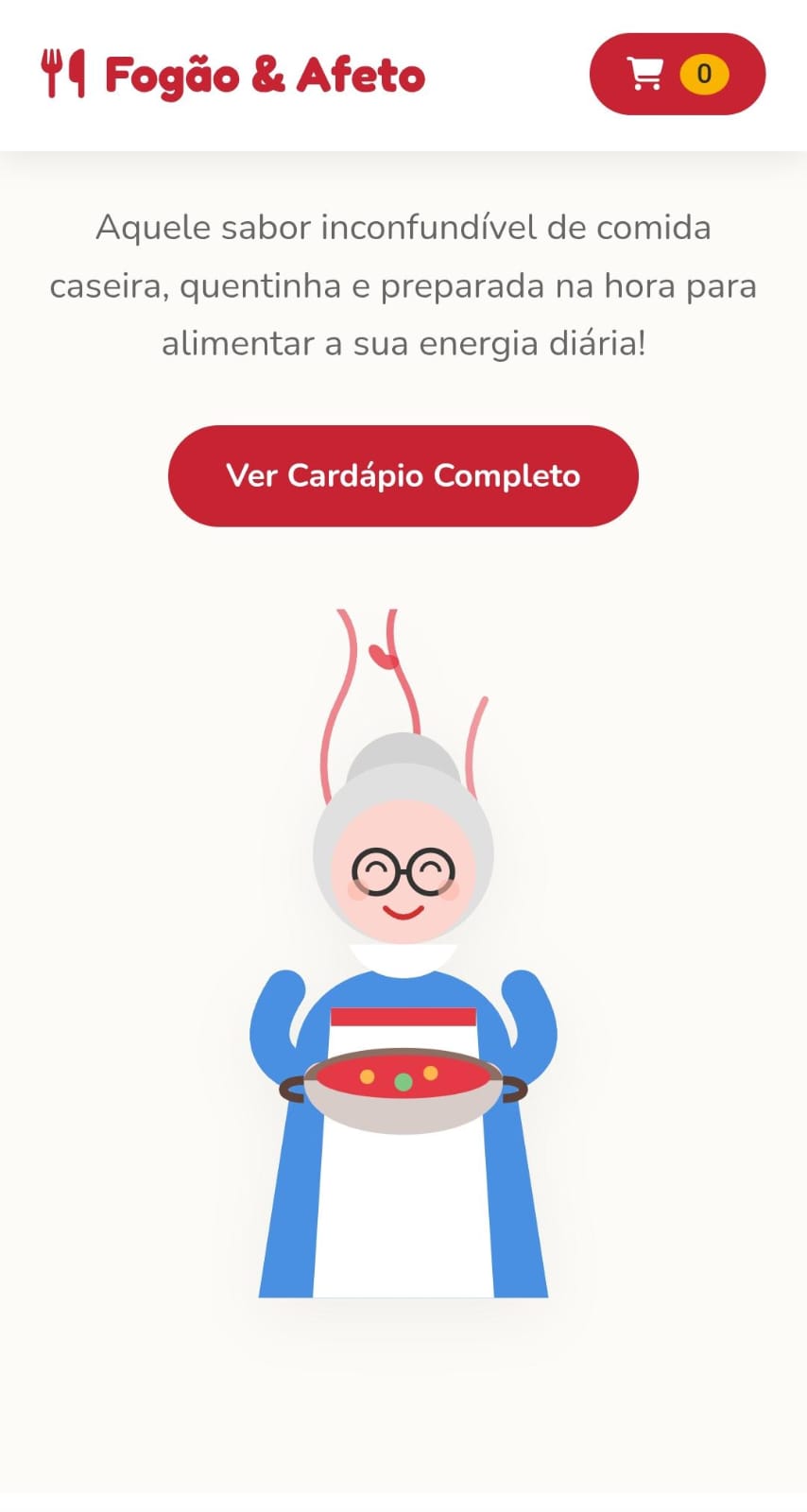Screen dimensions: 807x1512
Task: Open the shopping cart button
Action: click(677, 75)
